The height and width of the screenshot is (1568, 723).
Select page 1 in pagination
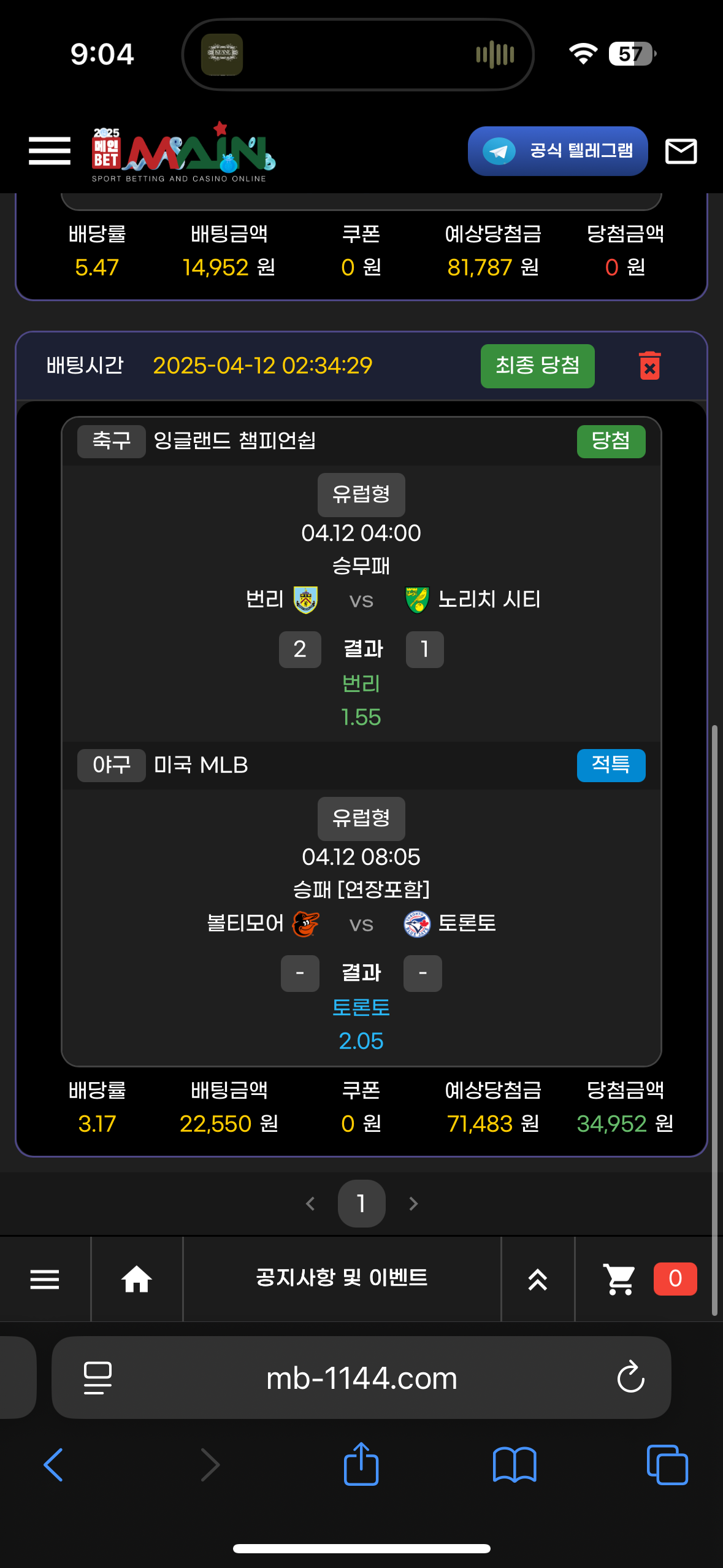coord(361,1204)
